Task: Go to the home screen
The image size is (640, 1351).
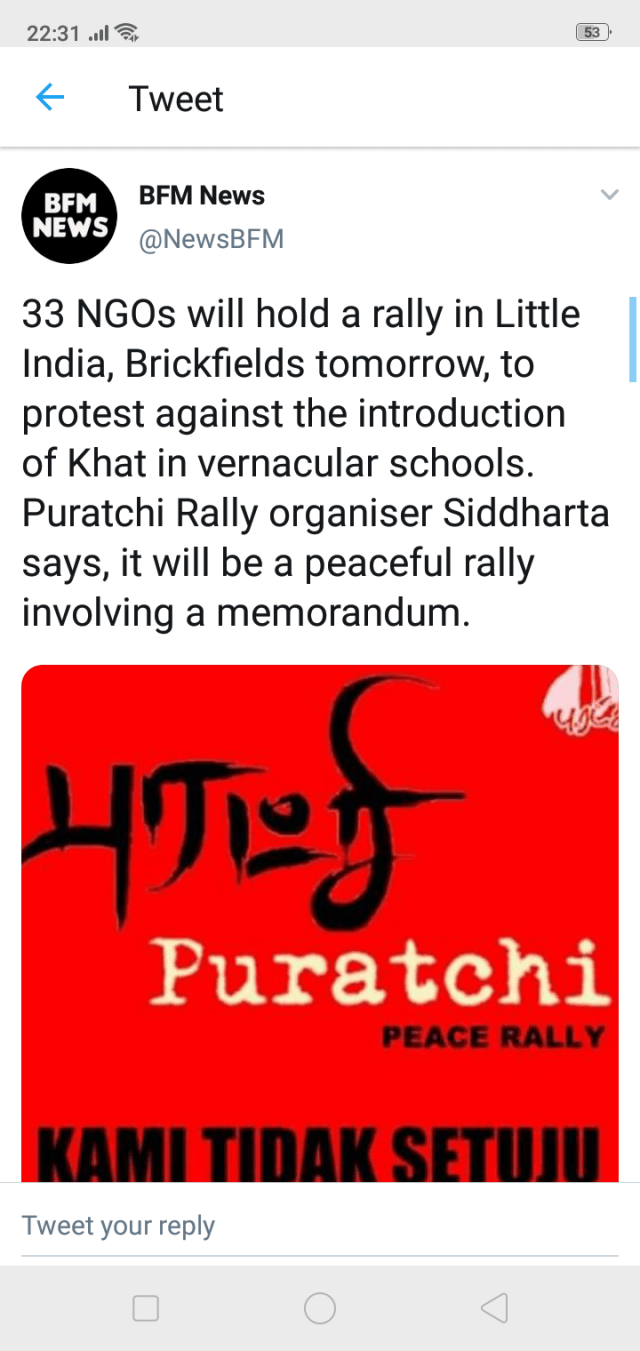Action: coord(320,1308)
